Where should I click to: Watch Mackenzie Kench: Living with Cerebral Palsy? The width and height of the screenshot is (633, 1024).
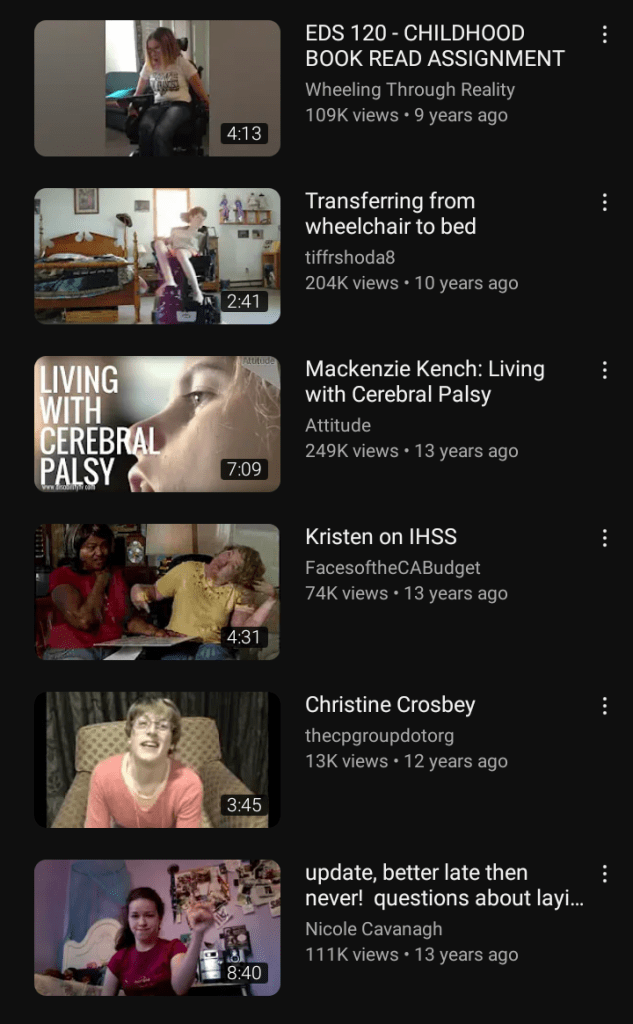(x=157, y=424)
